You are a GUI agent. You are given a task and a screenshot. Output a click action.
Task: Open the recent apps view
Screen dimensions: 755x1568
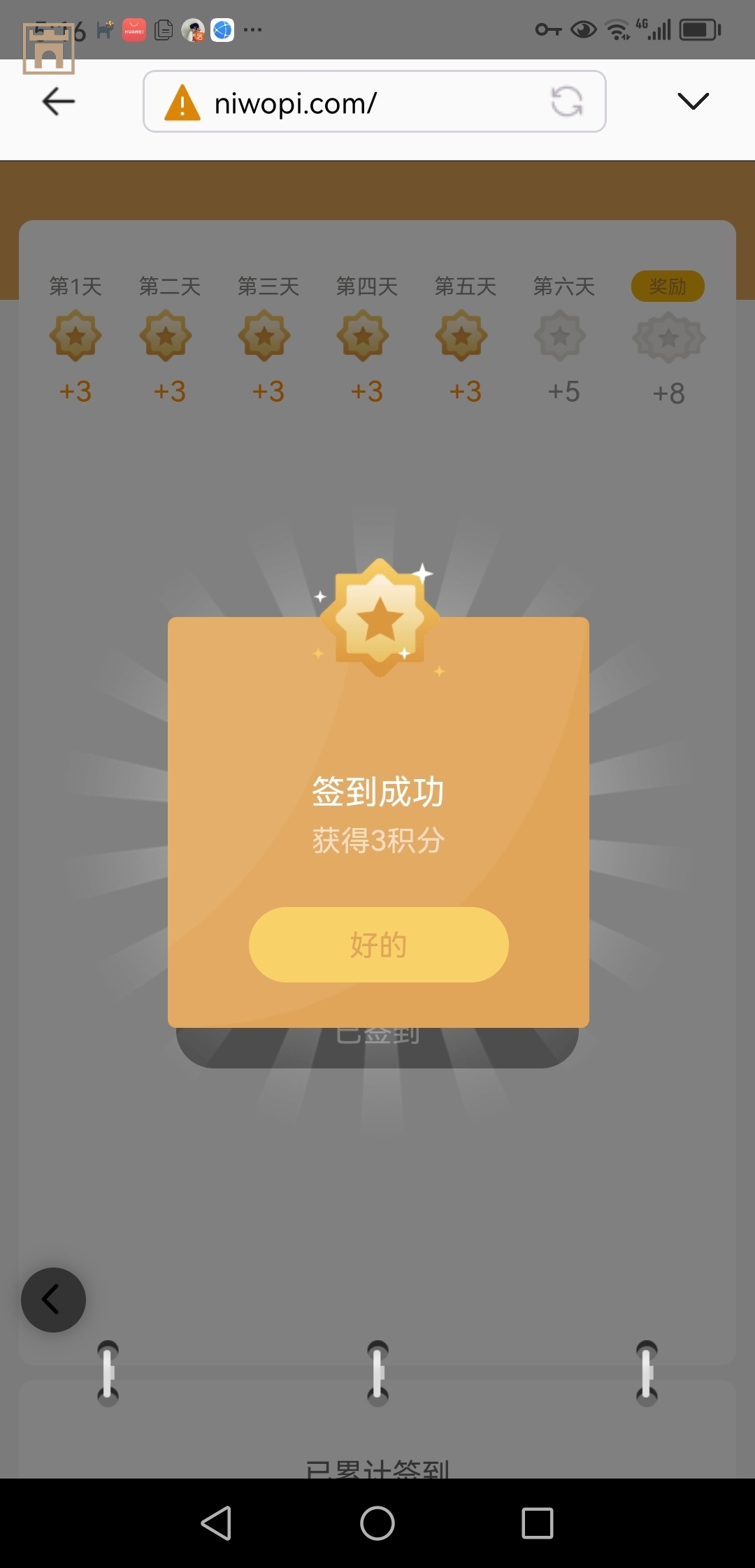click(x=537, y=1523)
